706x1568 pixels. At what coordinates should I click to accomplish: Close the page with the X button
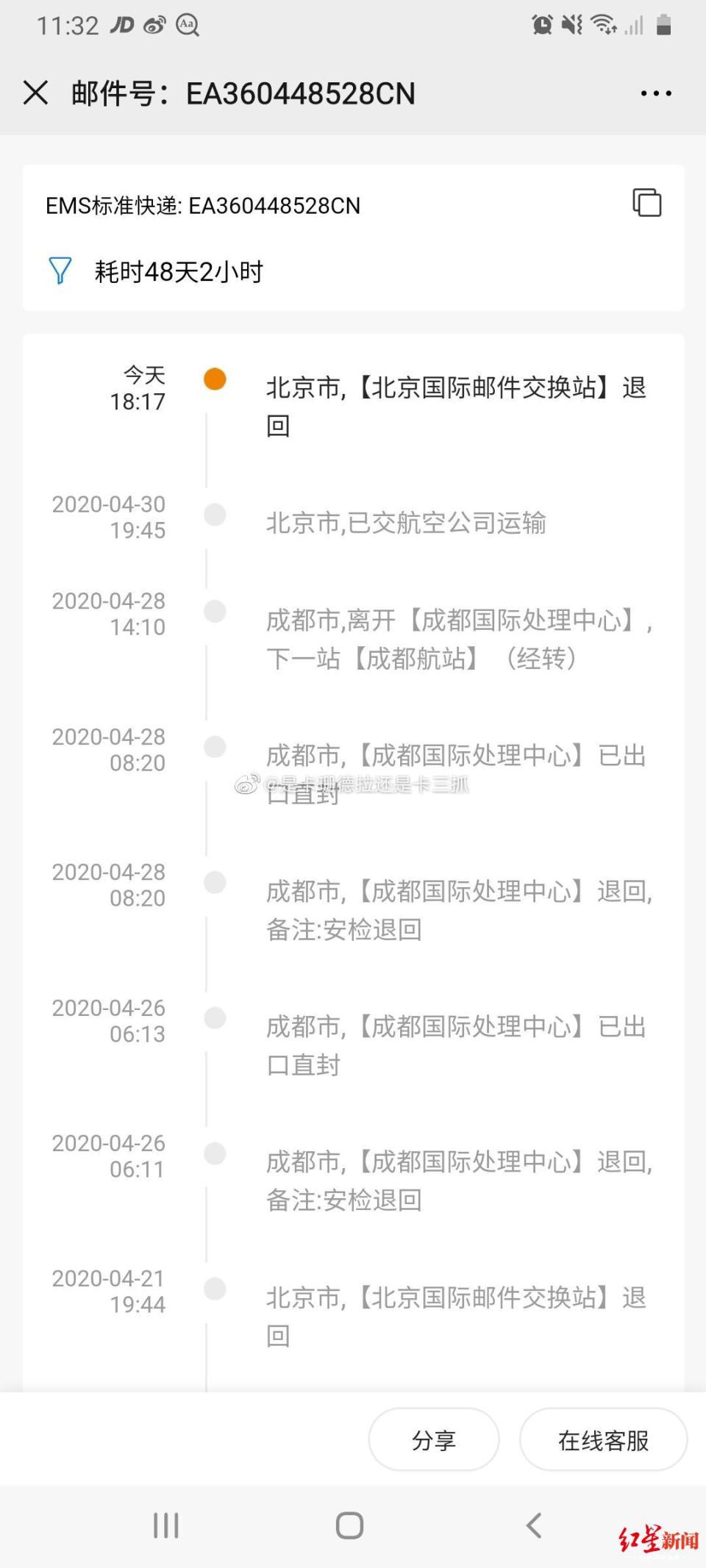(35, 93)
